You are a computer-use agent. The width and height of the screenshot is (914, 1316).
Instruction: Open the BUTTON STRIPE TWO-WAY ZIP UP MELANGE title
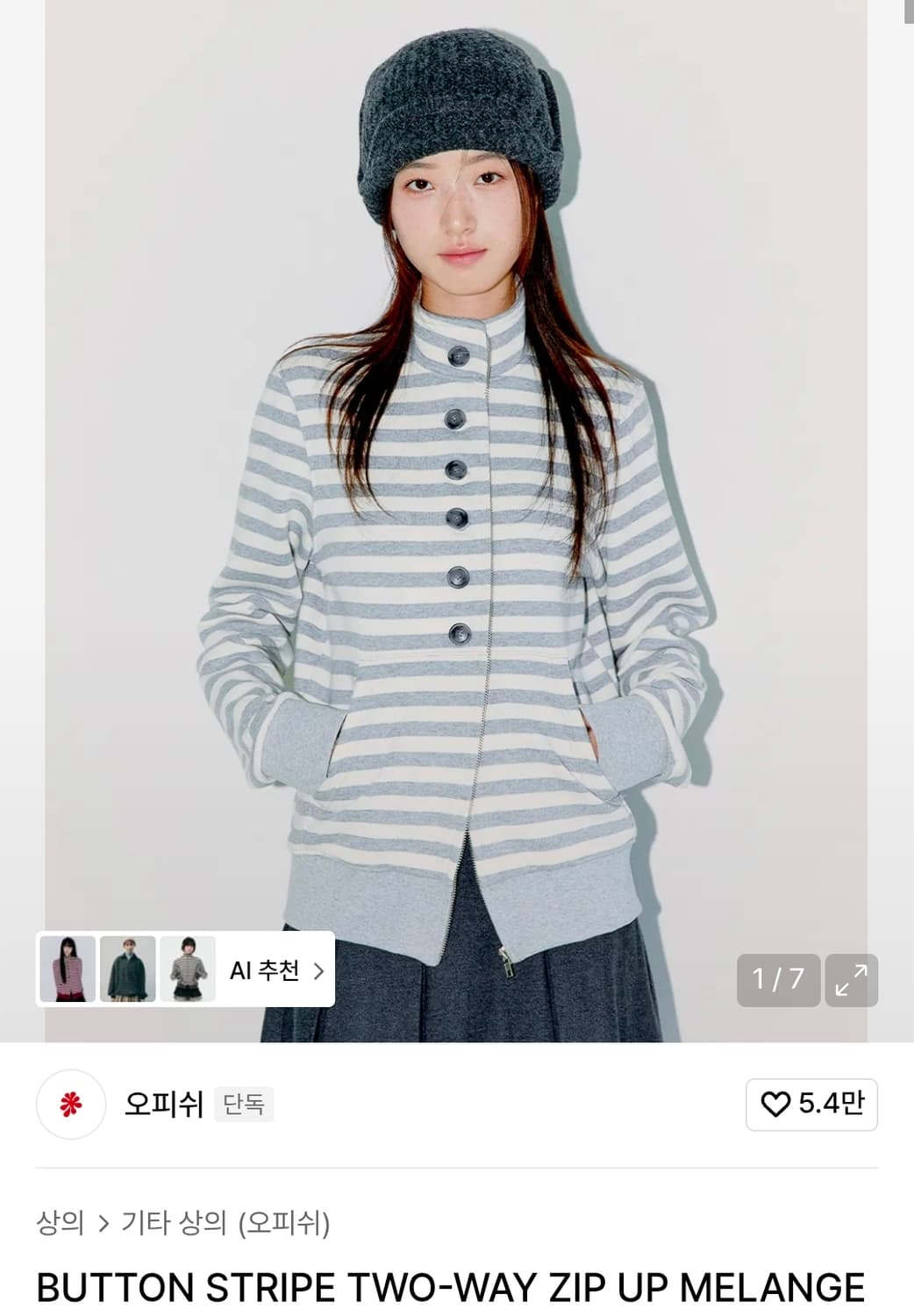click(450, 1291)
